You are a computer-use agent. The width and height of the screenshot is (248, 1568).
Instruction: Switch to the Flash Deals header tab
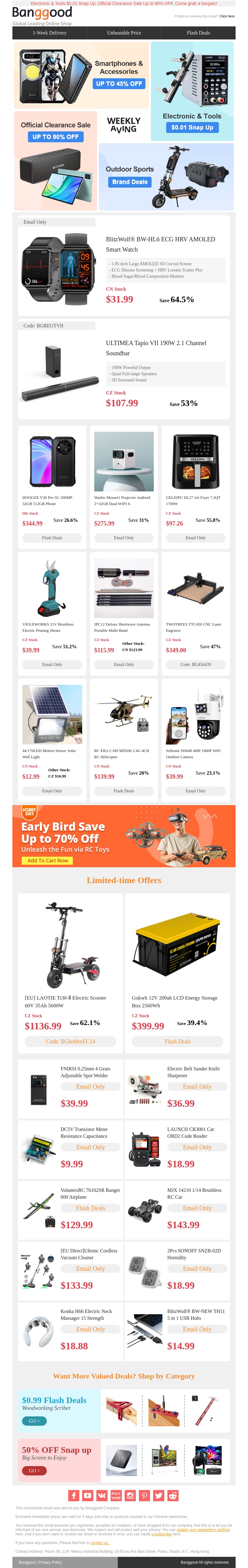(198, 33)
